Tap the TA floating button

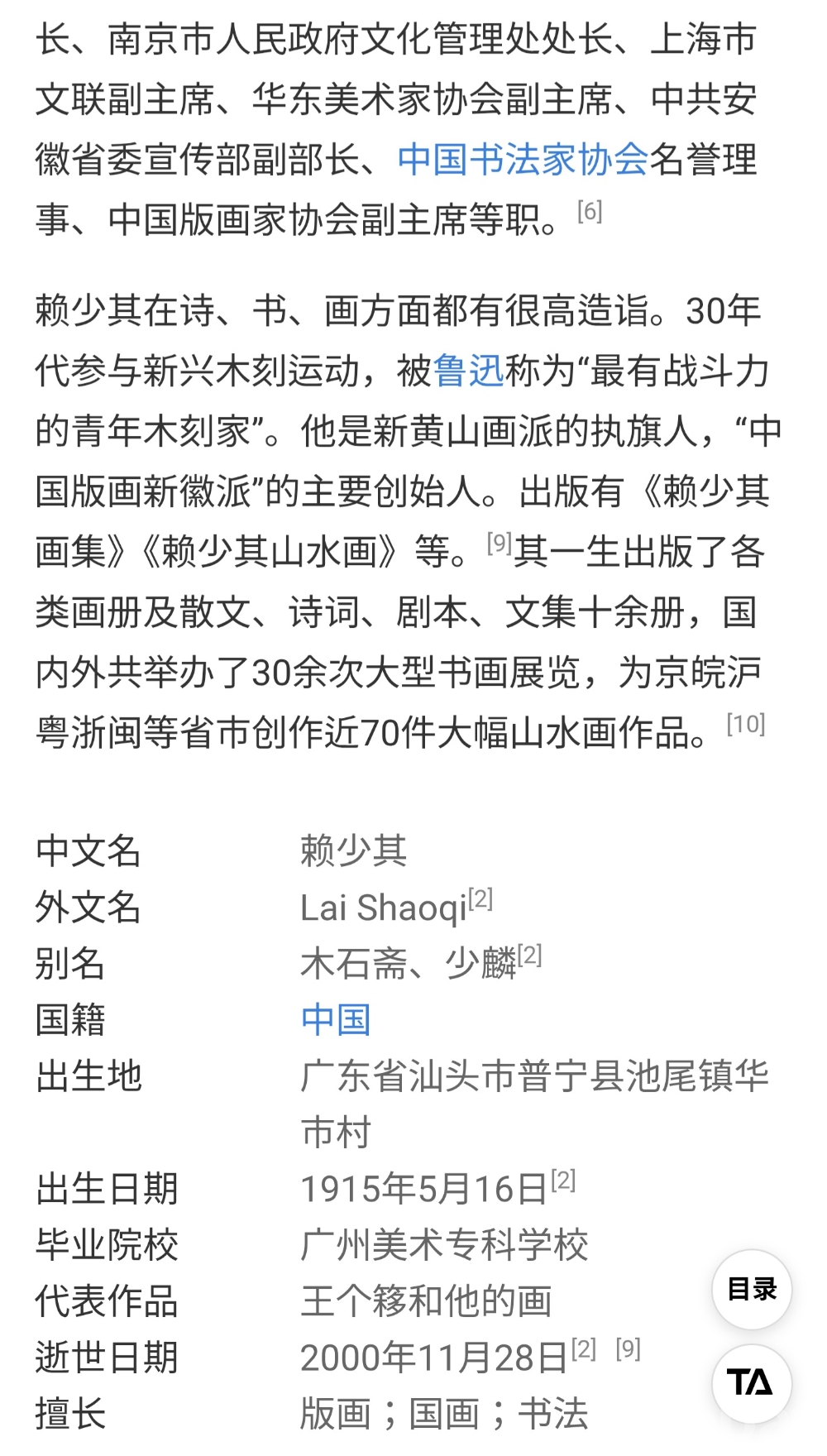(752, 1383)
